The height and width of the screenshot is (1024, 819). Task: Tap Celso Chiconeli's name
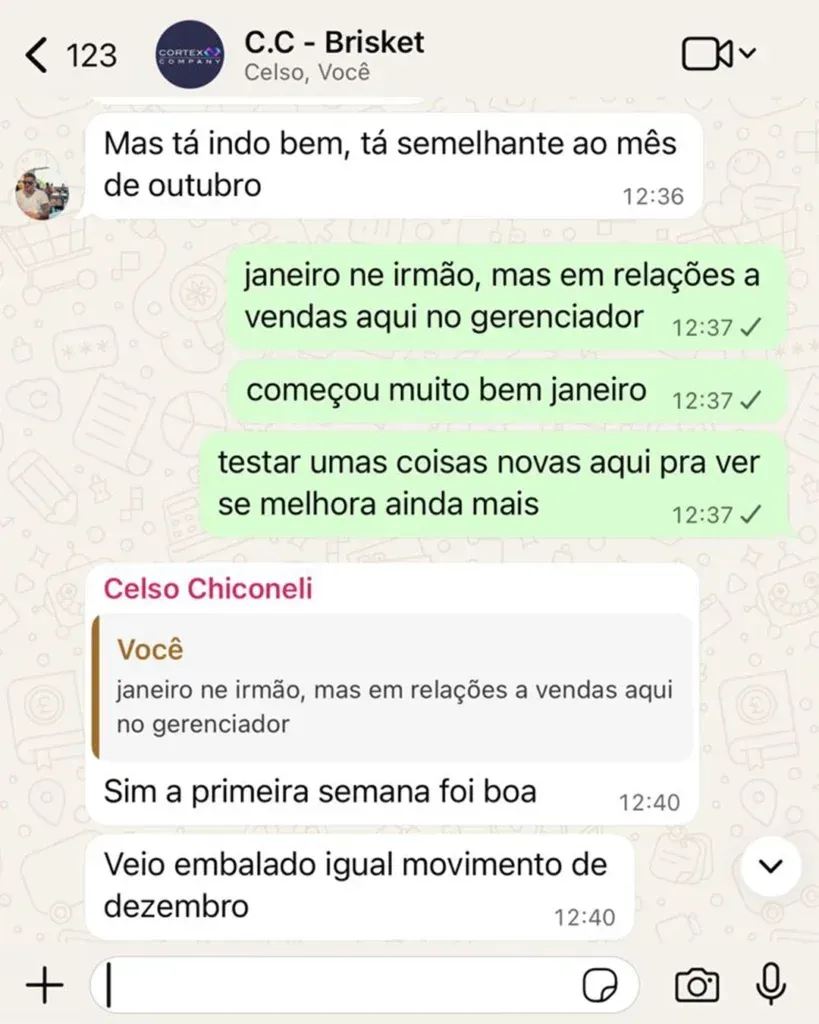click(208, 588)
